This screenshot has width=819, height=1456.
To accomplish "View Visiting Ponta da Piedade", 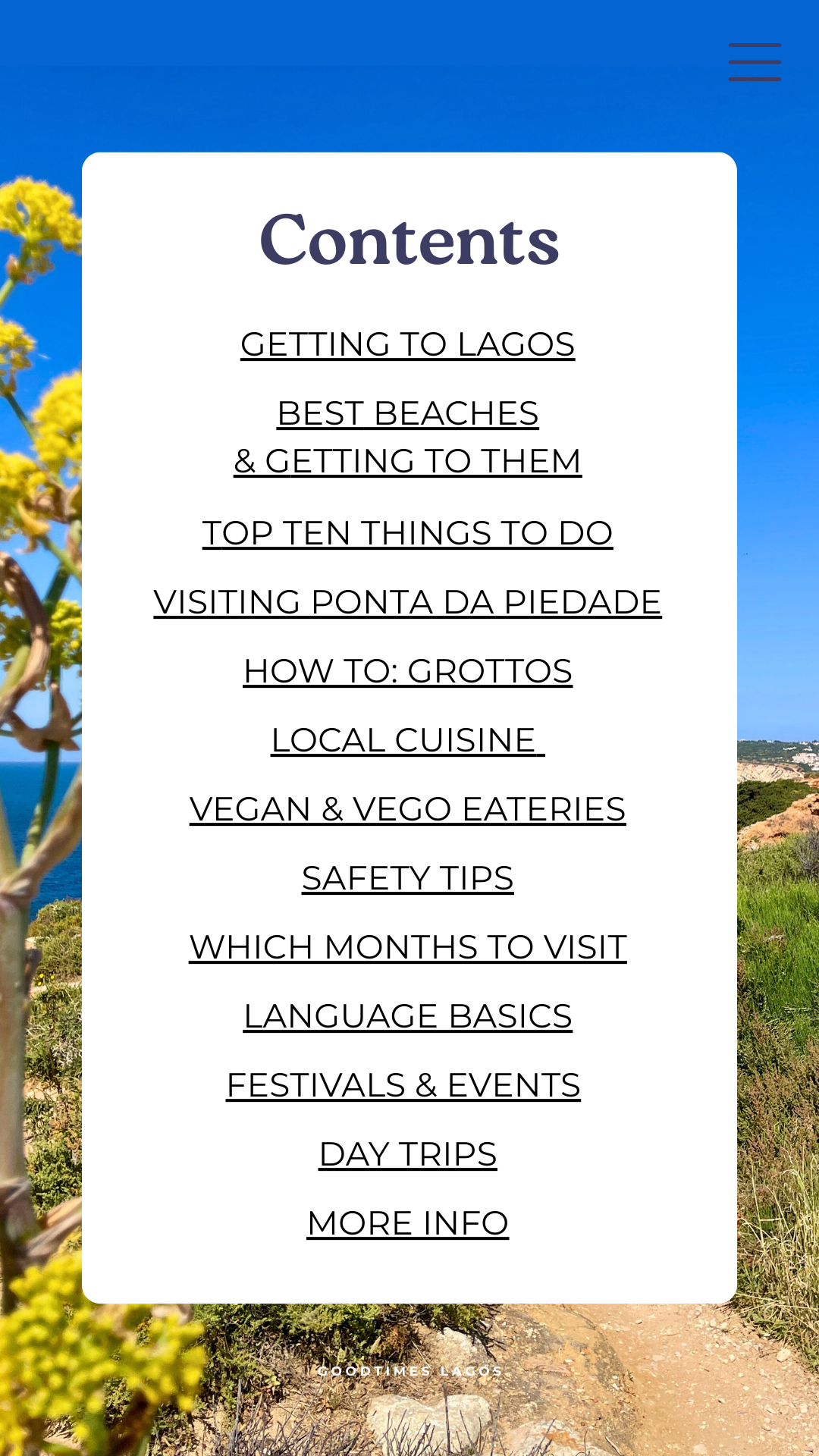I will (408, 602).
